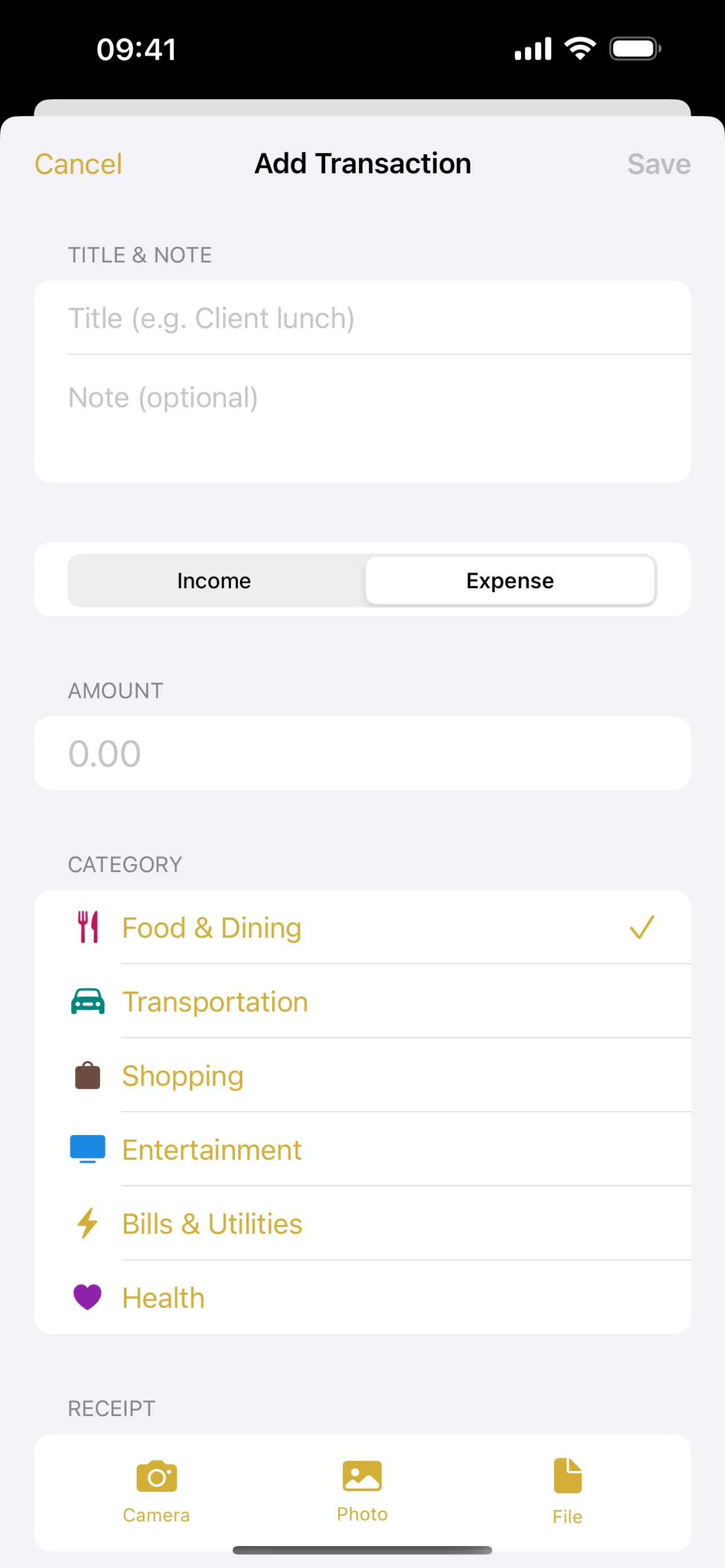The width and height of the screenshot is (725, 1568).
Task: Click the Shopping bag icon
Action: pyautogui.click(x=87, y=1075)
